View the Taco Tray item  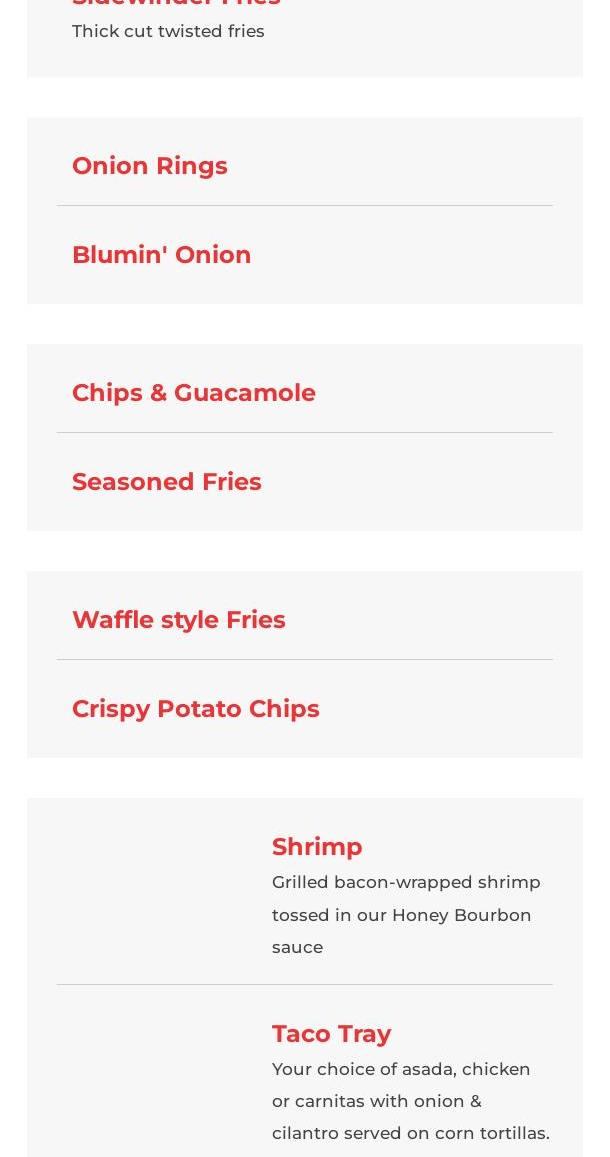[x=331, y=1034]
